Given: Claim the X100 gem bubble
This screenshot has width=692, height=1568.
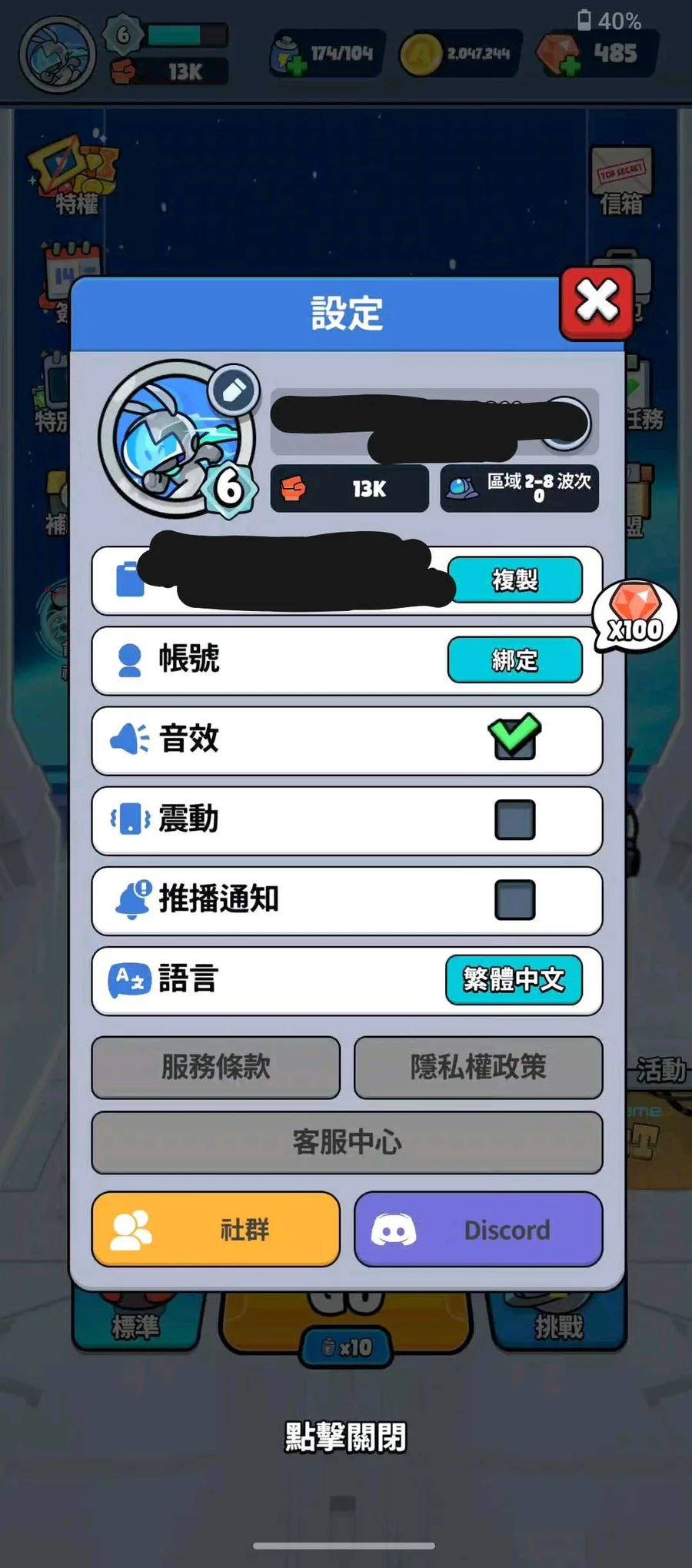Looking at the screenshot, I should click(x=635, y=616).
